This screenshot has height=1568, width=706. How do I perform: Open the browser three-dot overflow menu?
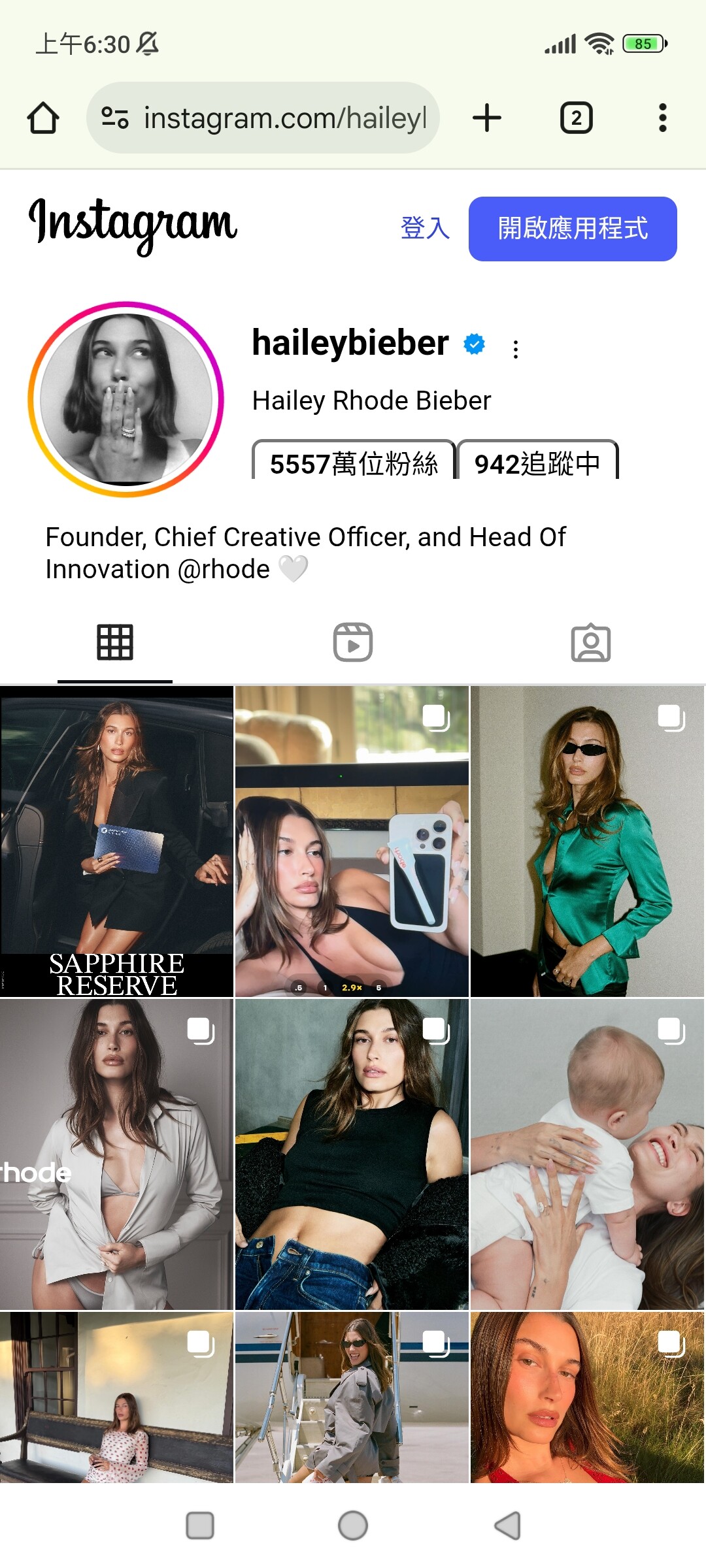[662, 118]
